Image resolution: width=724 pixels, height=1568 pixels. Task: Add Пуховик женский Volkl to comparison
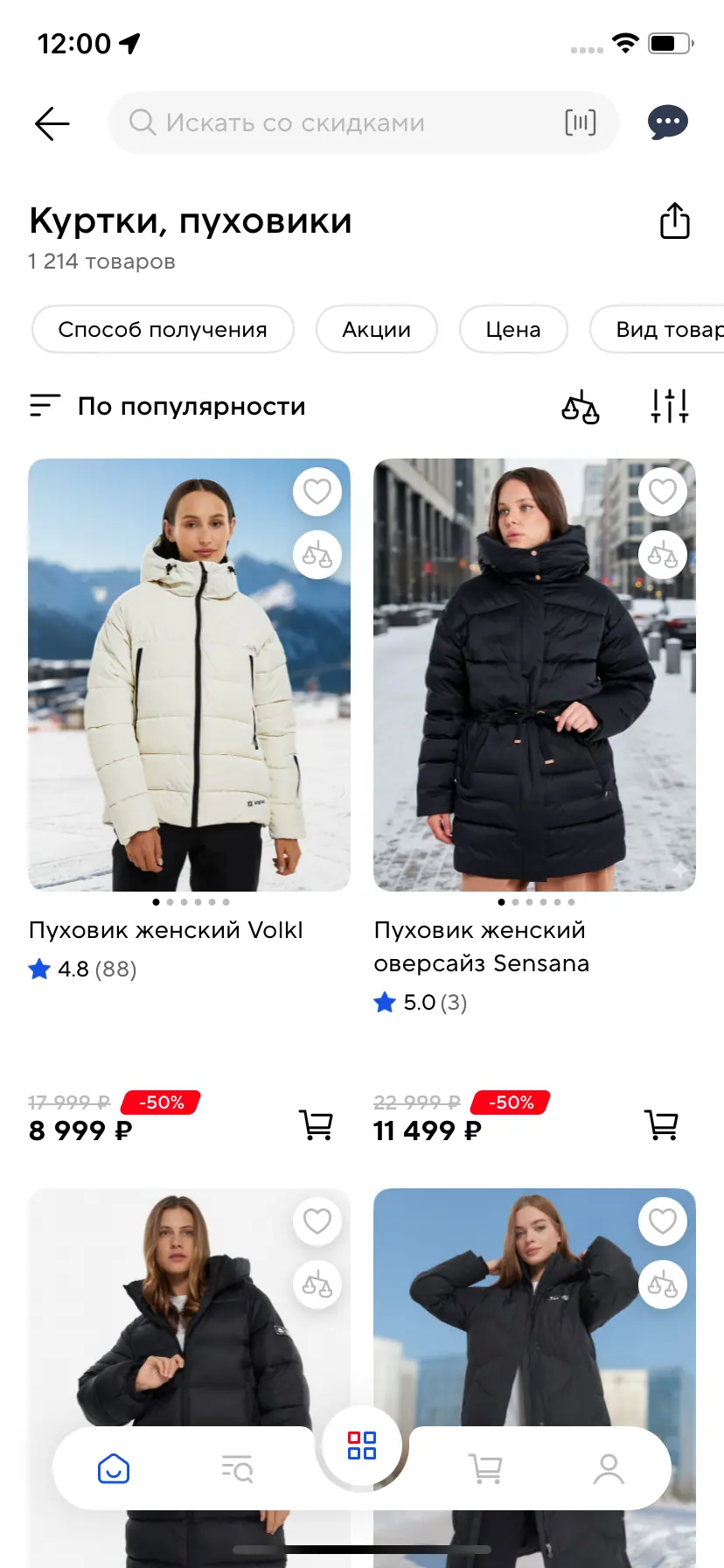tap(317, 555)
